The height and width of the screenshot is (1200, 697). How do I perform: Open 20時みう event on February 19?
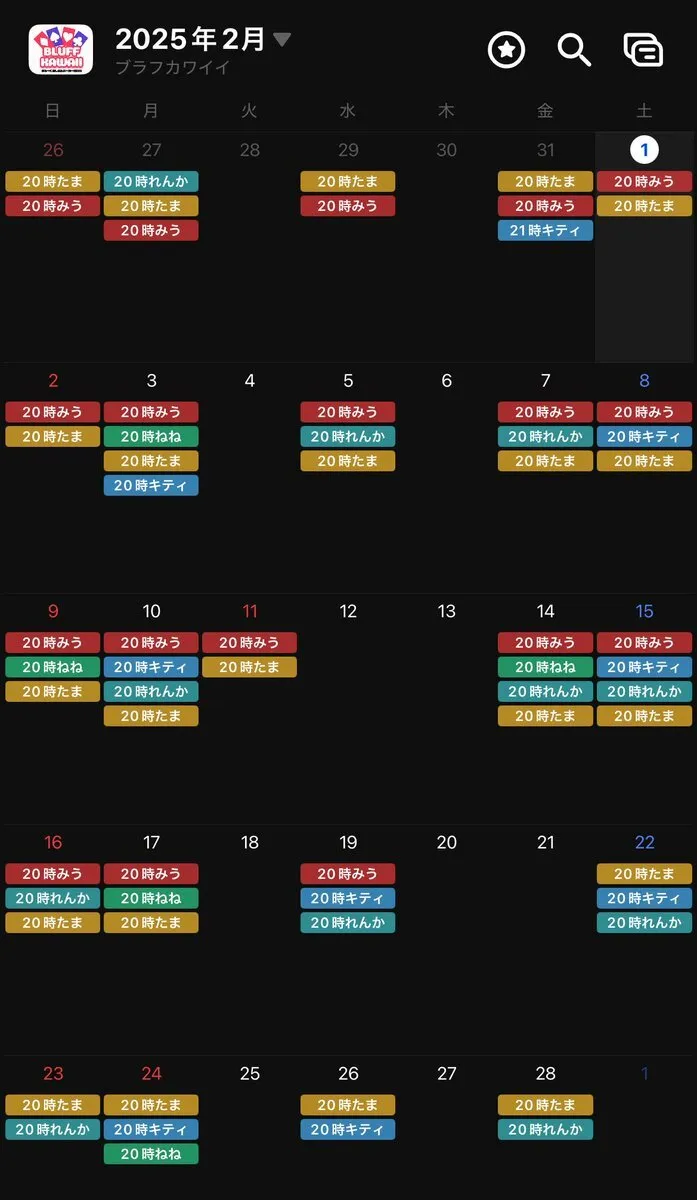tap(348, 873)
